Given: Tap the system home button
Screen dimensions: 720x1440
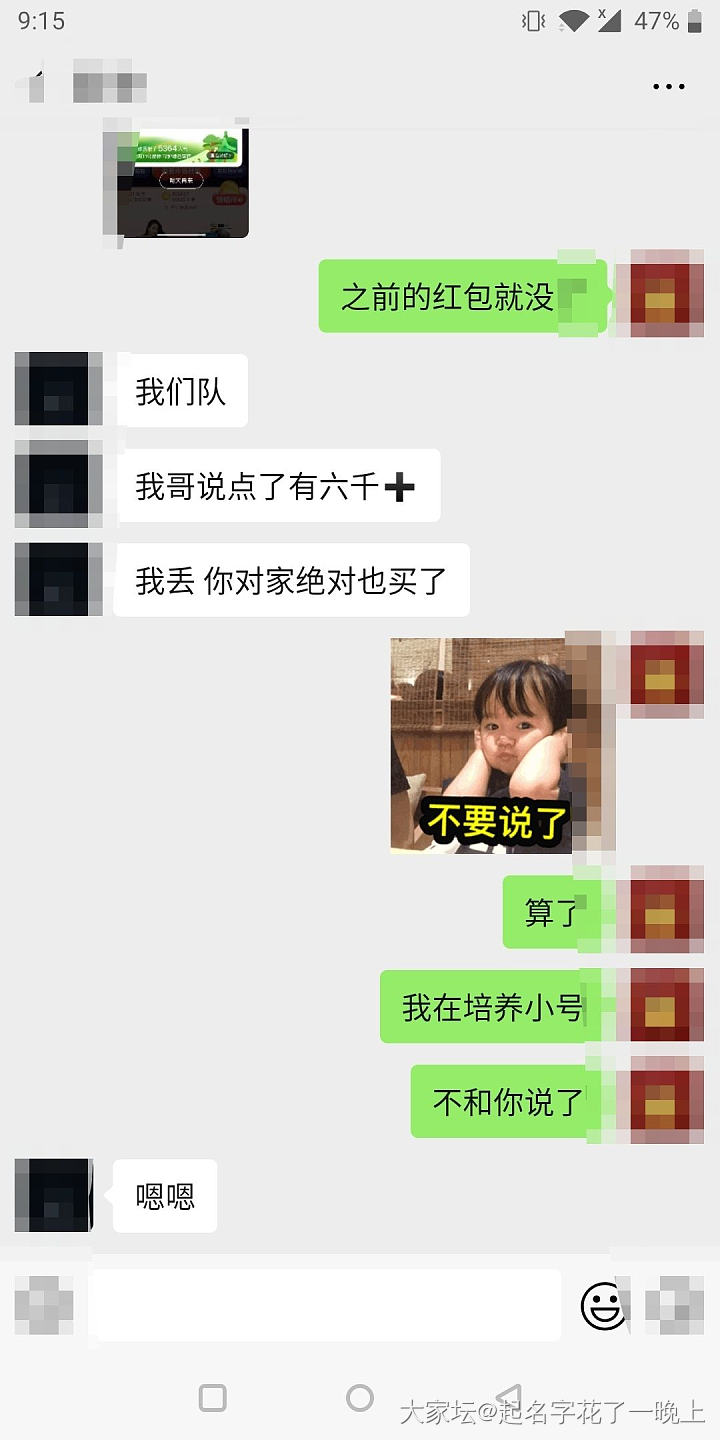Looking at the screenshot, I should [x=360, y=1397].
